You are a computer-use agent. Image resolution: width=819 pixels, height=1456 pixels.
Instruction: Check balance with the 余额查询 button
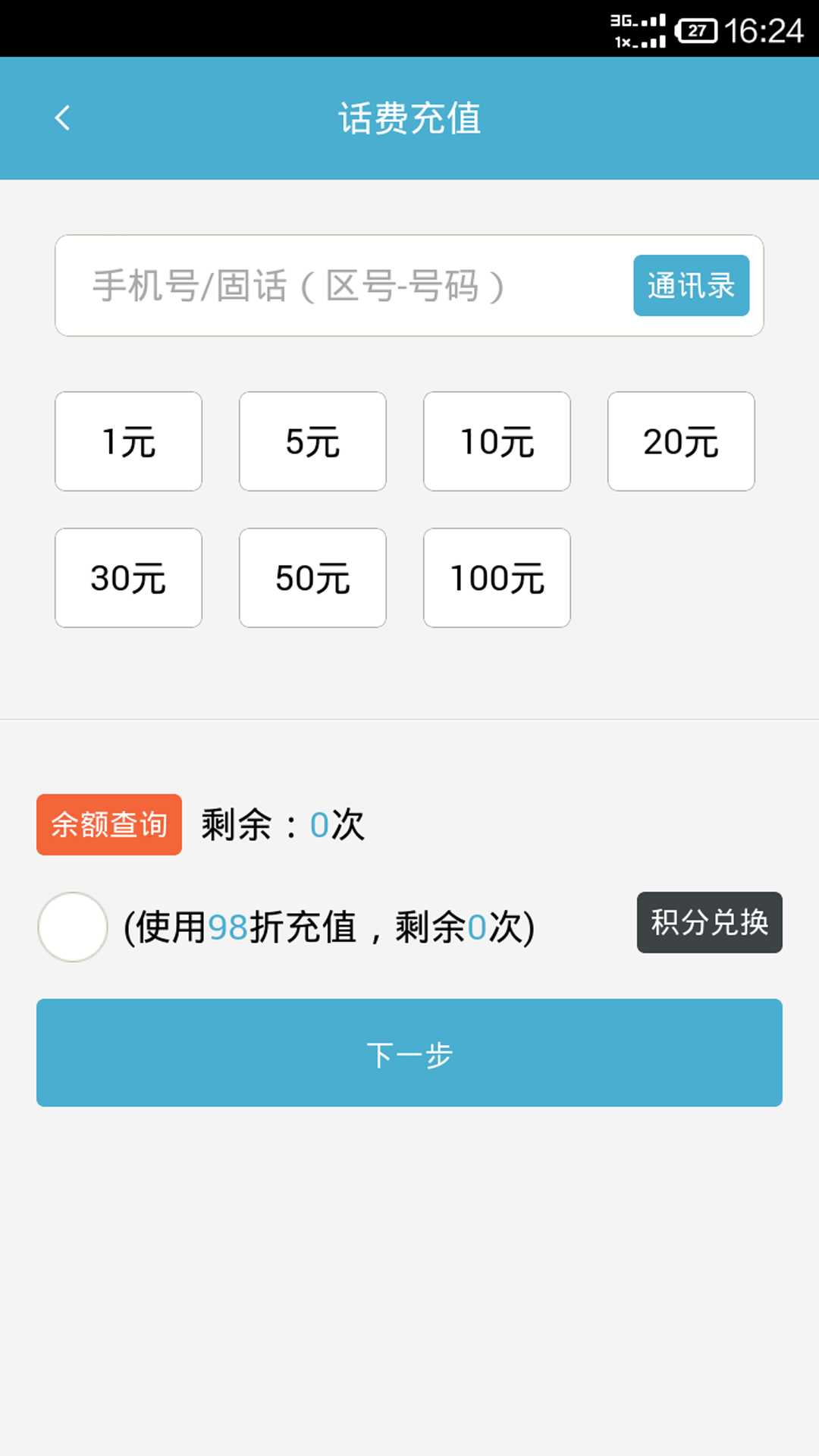click(109, 824)
